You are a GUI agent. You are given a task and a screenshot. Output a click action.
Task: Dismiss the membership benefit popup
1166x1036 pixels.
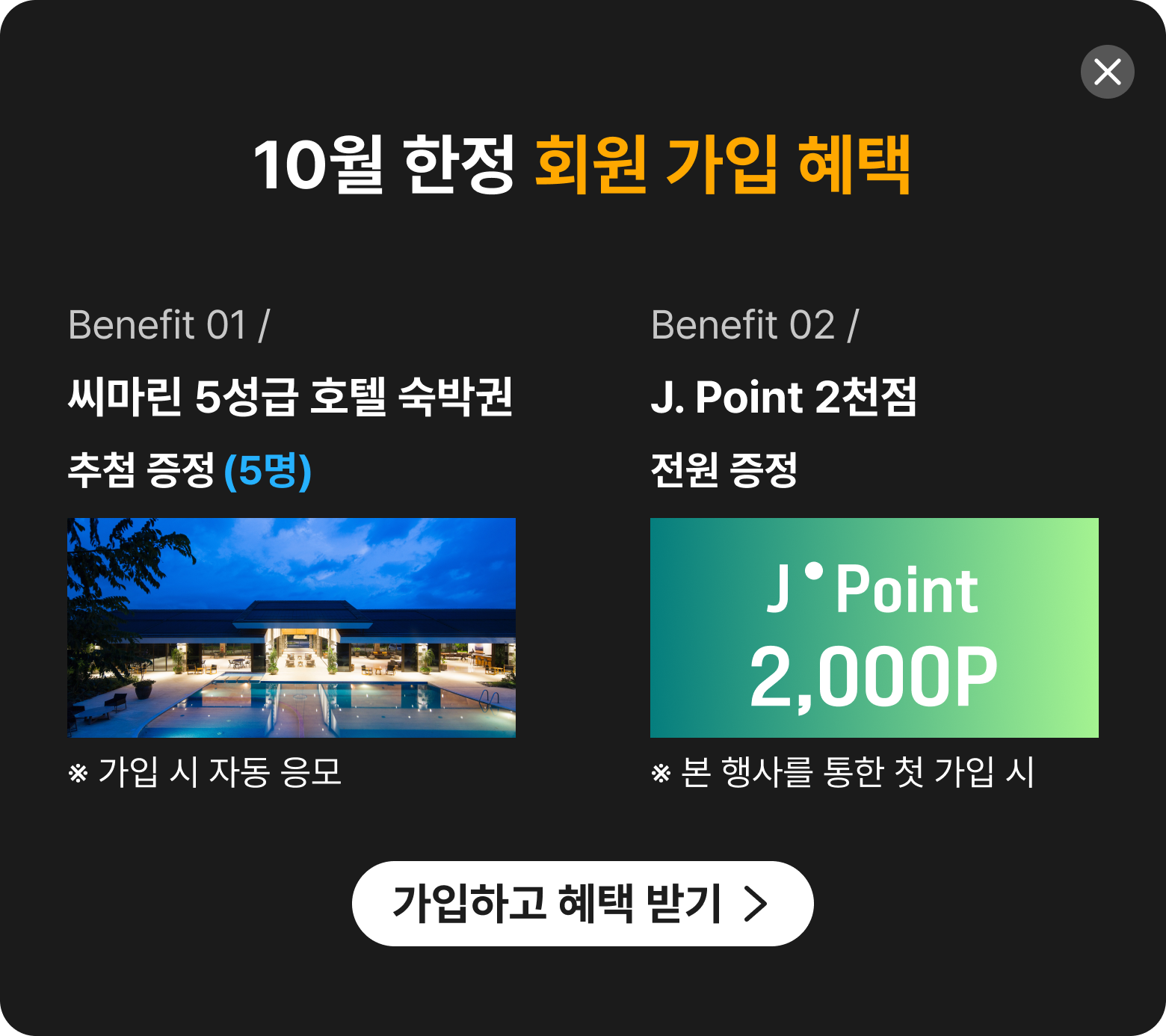pyautogui.click(x=1107, y=72)
